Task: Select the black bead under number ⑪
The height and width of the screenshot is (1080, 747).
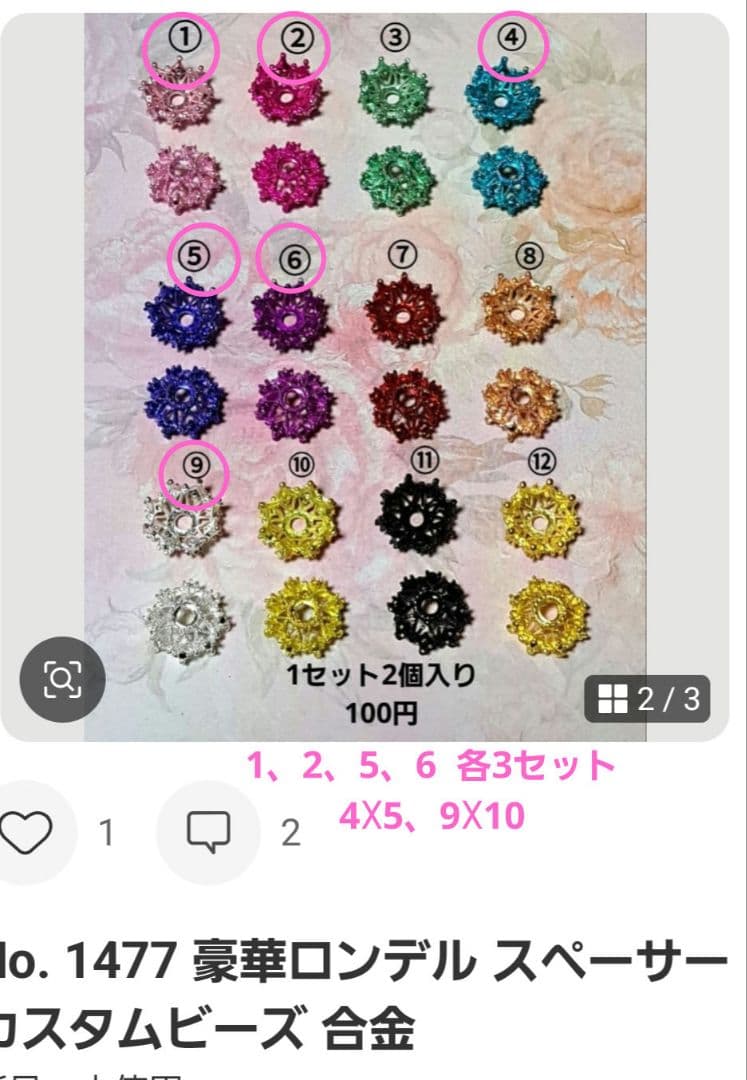Action: (414, 518)
